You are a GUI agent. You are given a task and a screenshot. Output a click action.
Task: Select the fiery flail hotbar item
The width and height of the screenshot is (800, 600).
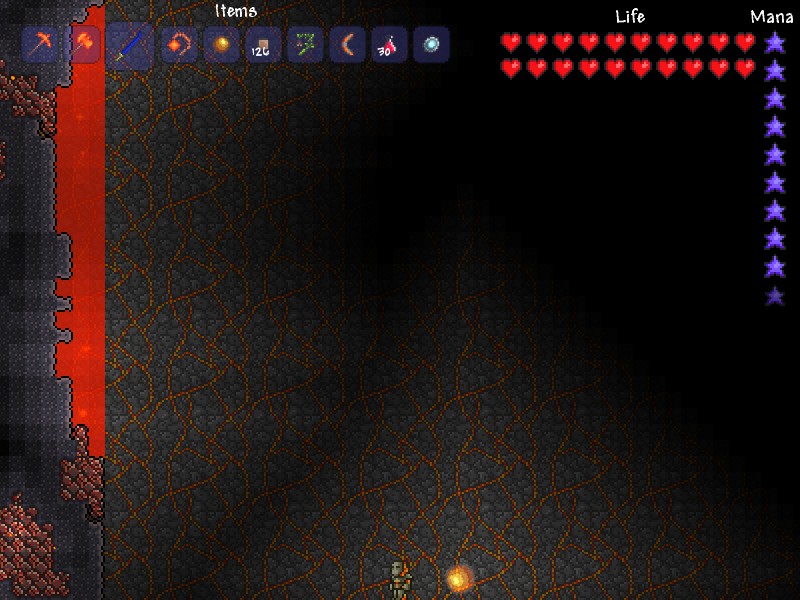tap(179, 45)
